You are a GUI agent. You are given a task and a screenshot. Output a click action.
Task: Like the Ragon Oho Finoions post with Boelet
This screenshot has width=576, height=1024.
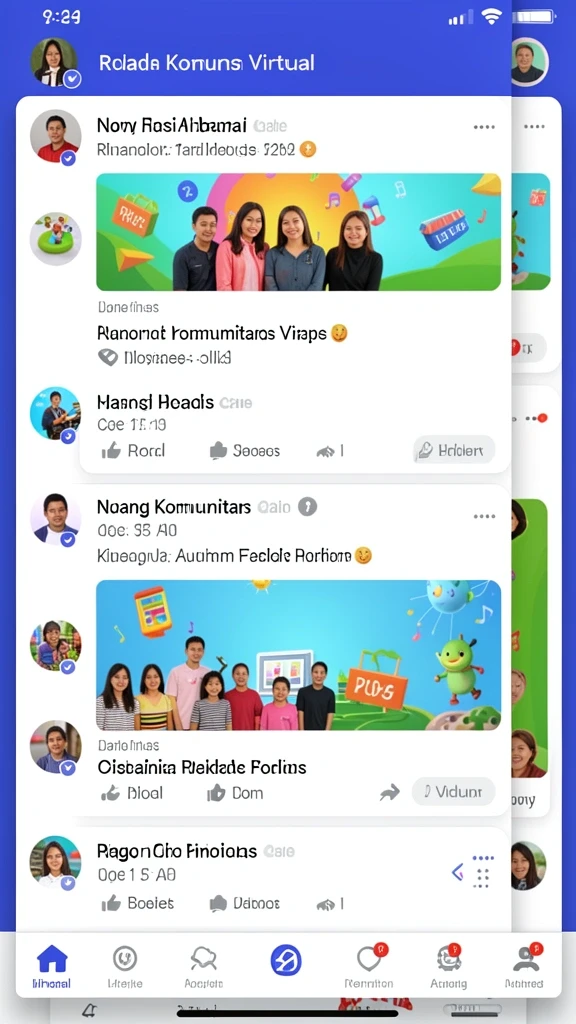click(x=138, y=903)
